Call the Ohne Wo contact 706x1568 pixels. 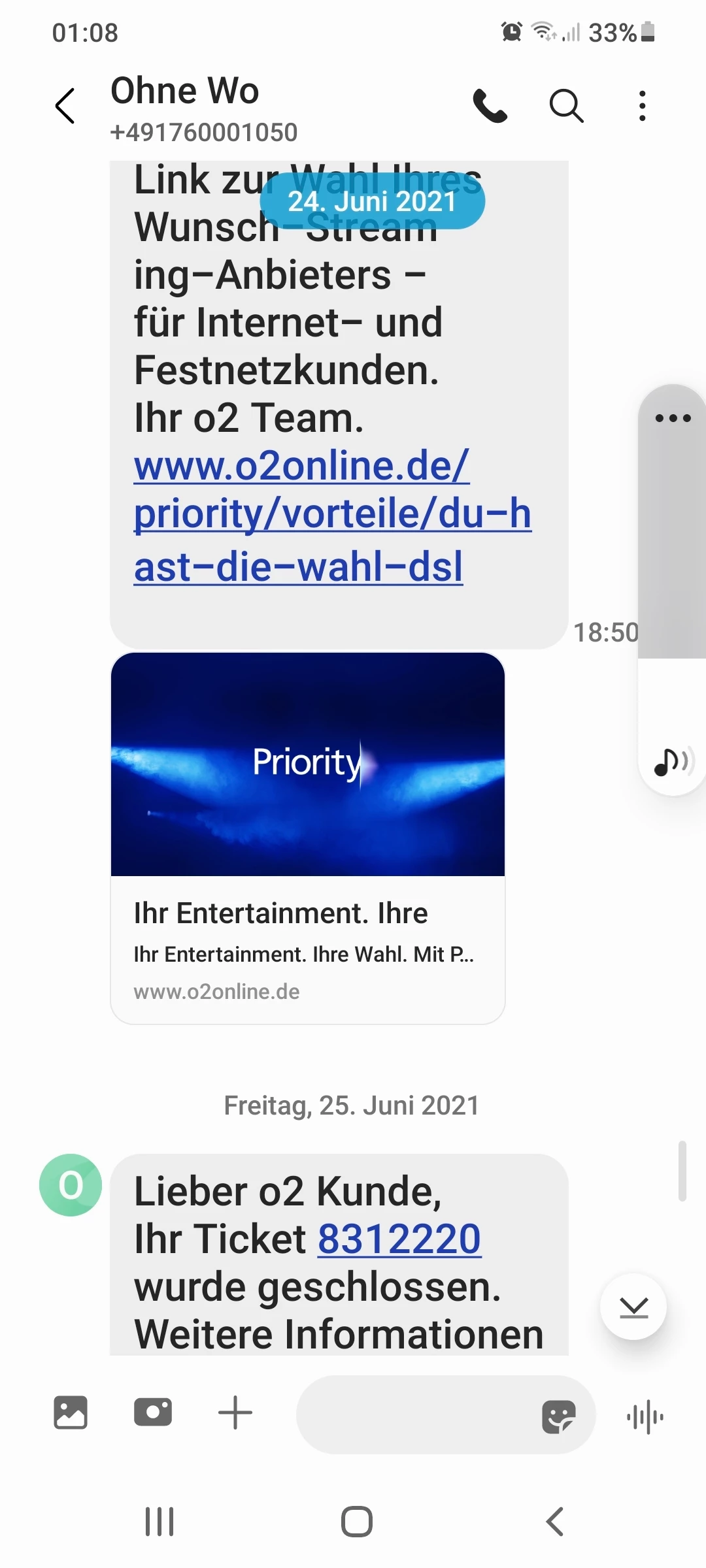click(490, 106)
